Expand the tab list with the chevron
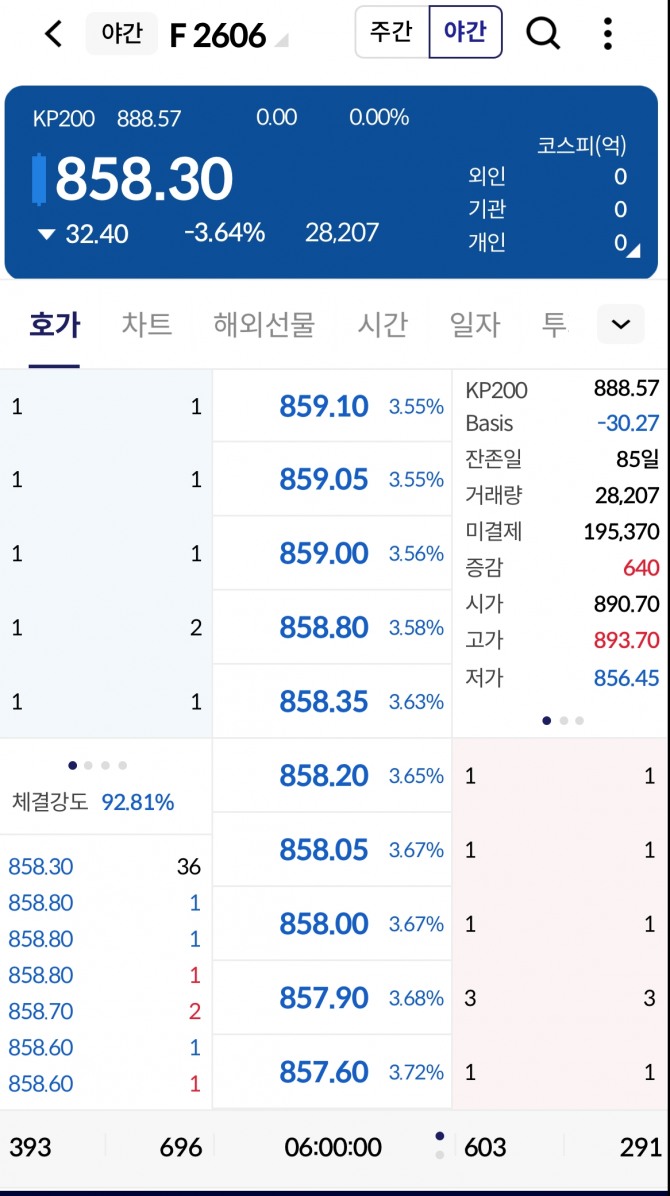Viewport: 670px width, 1196px height. [x=620, y=324]
